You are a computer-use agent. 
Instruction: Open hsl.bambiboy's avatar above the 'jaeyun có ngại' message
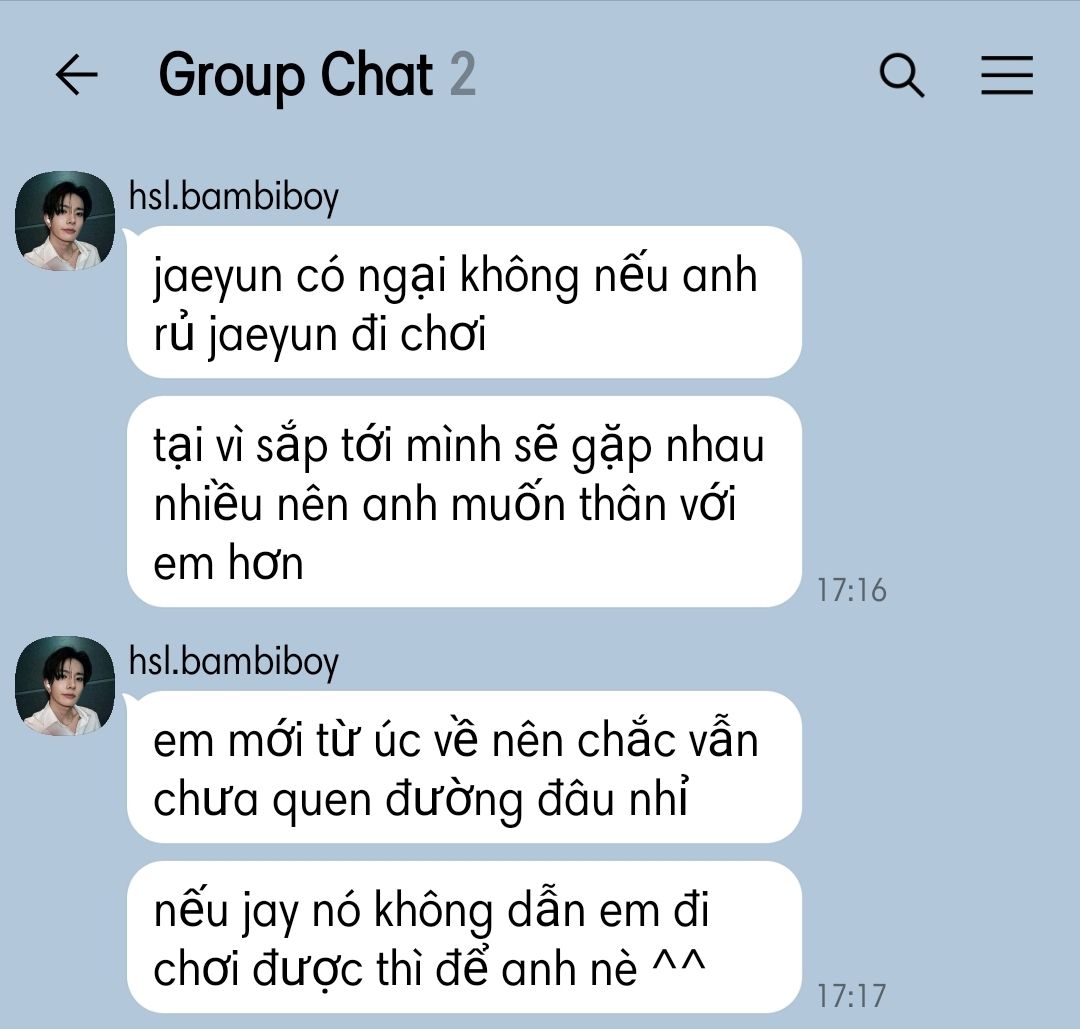pyautogui.click(x=65, y=221)
